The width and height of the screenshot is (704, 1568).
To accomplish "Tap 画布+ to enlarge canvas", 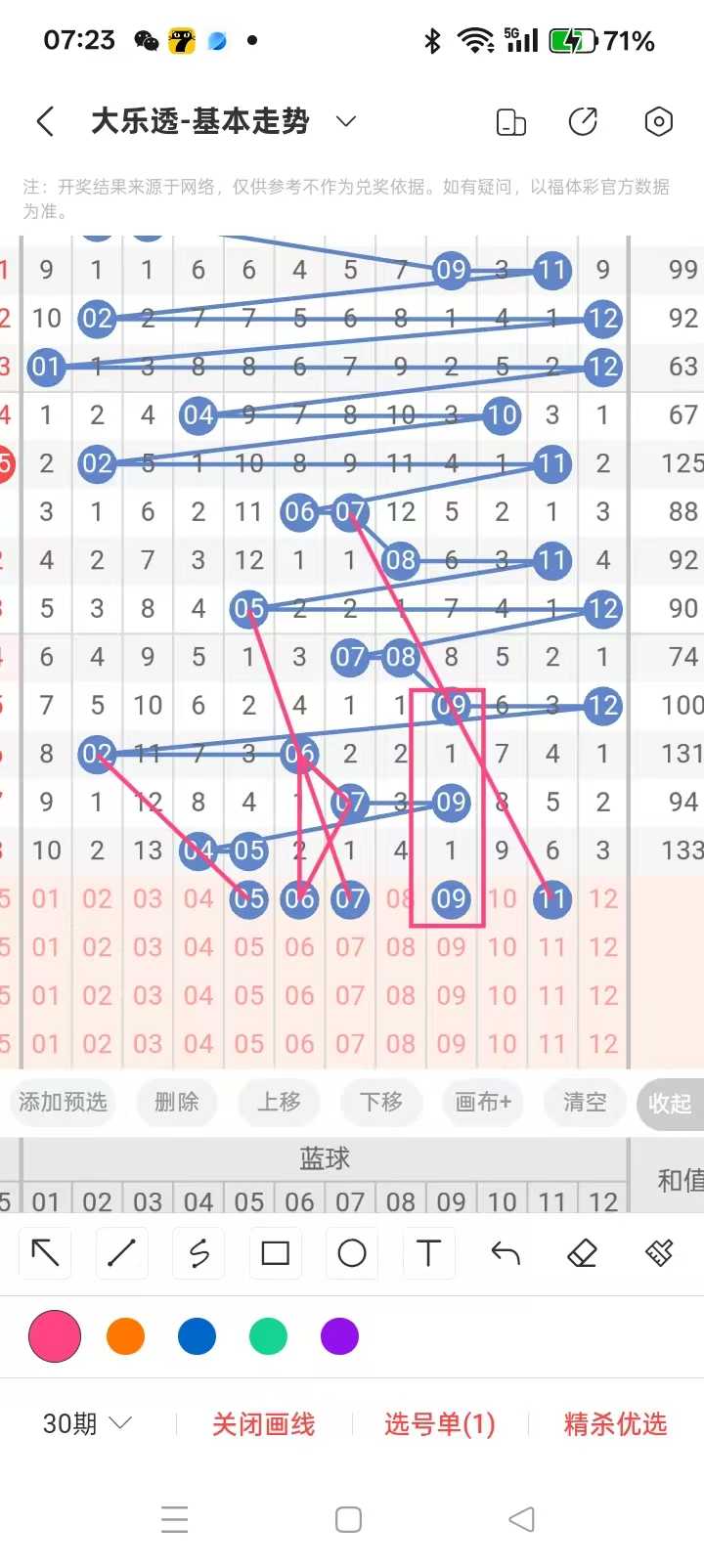I will (483, 1103).
